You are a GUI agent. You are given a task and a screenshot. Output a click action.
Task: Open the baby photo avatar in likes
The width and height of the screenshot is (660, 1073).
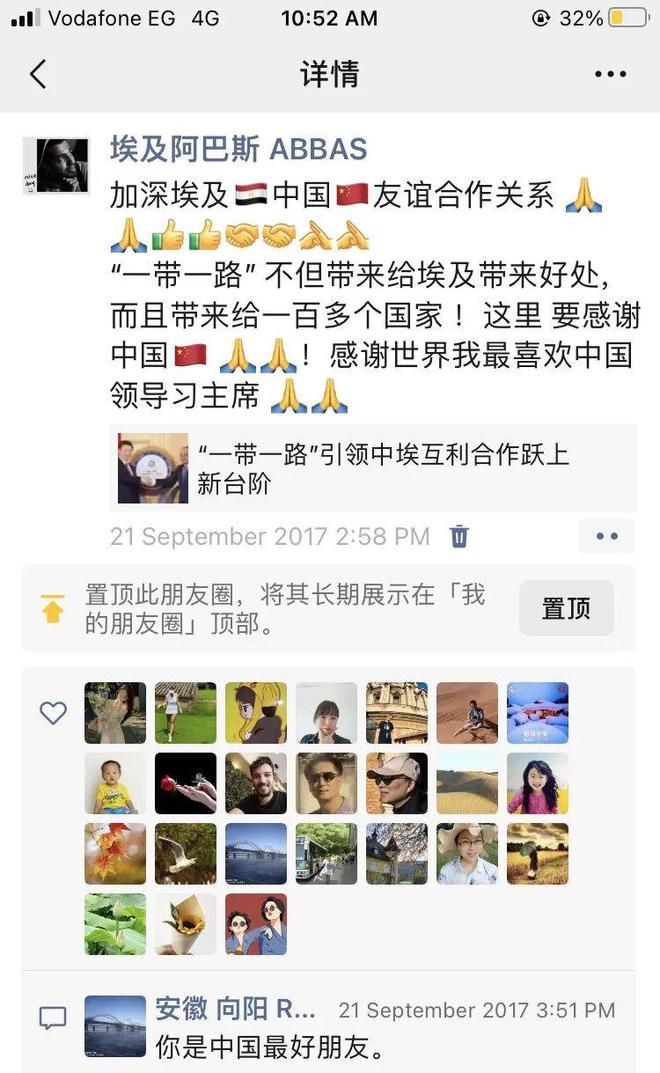tap(115, 784)
